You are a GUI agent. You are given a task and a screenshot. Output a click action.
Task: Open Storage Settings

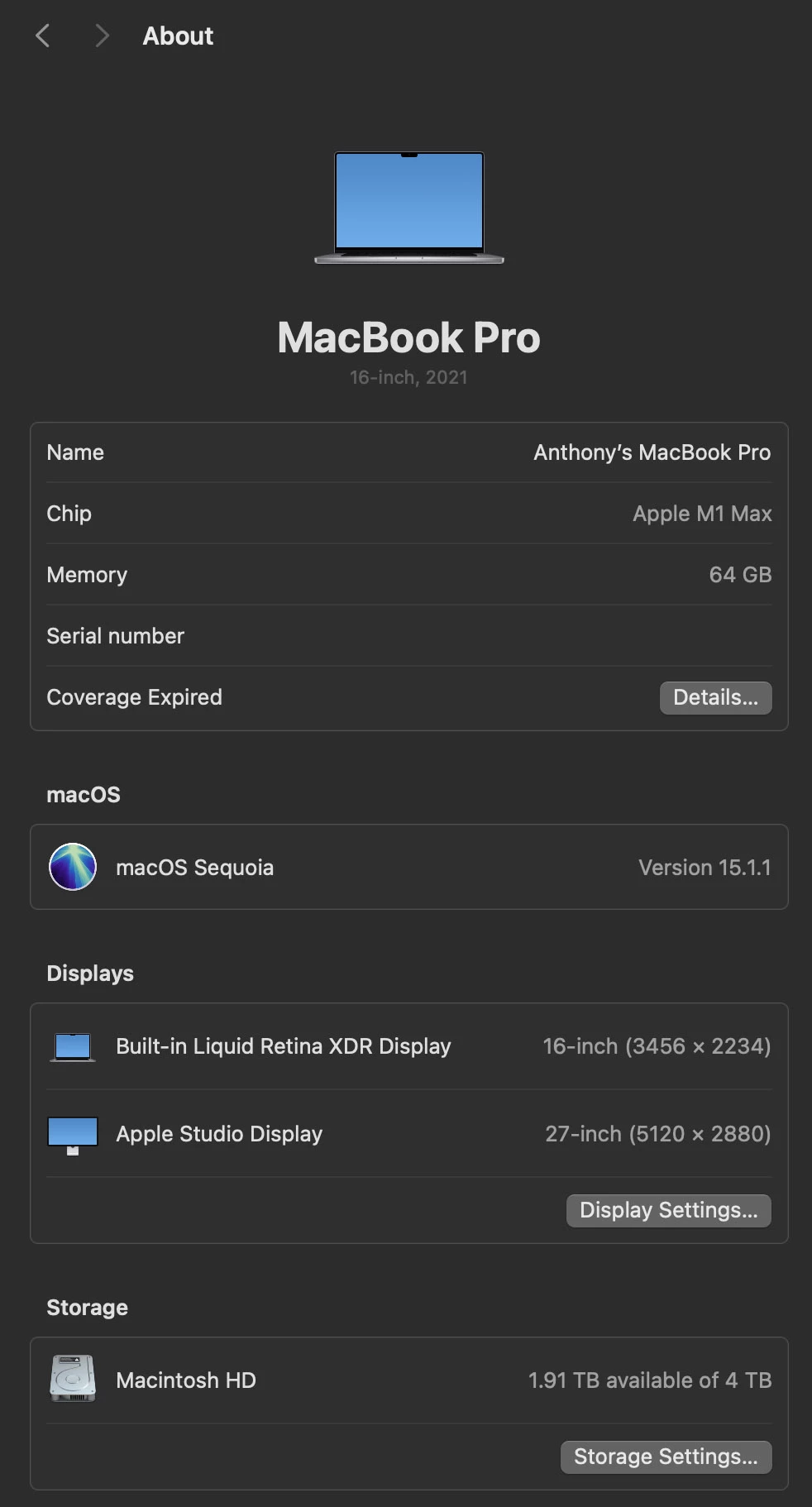[666, 1457]
